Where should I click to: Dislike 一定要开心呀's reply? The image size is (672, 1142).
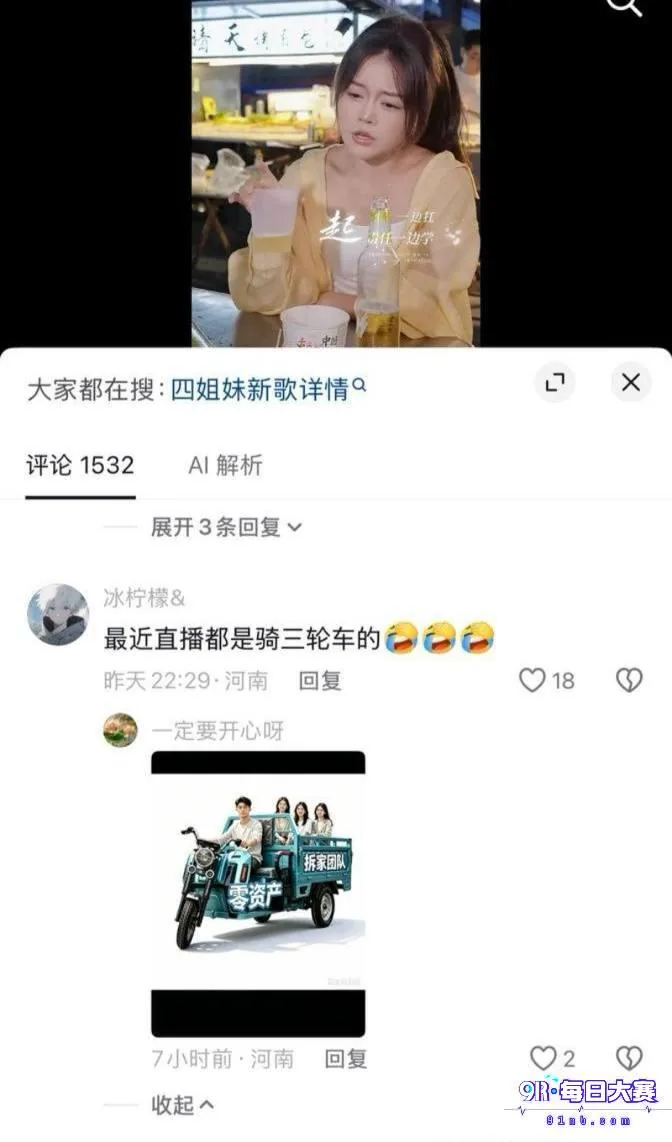[x=629, y=1058]
